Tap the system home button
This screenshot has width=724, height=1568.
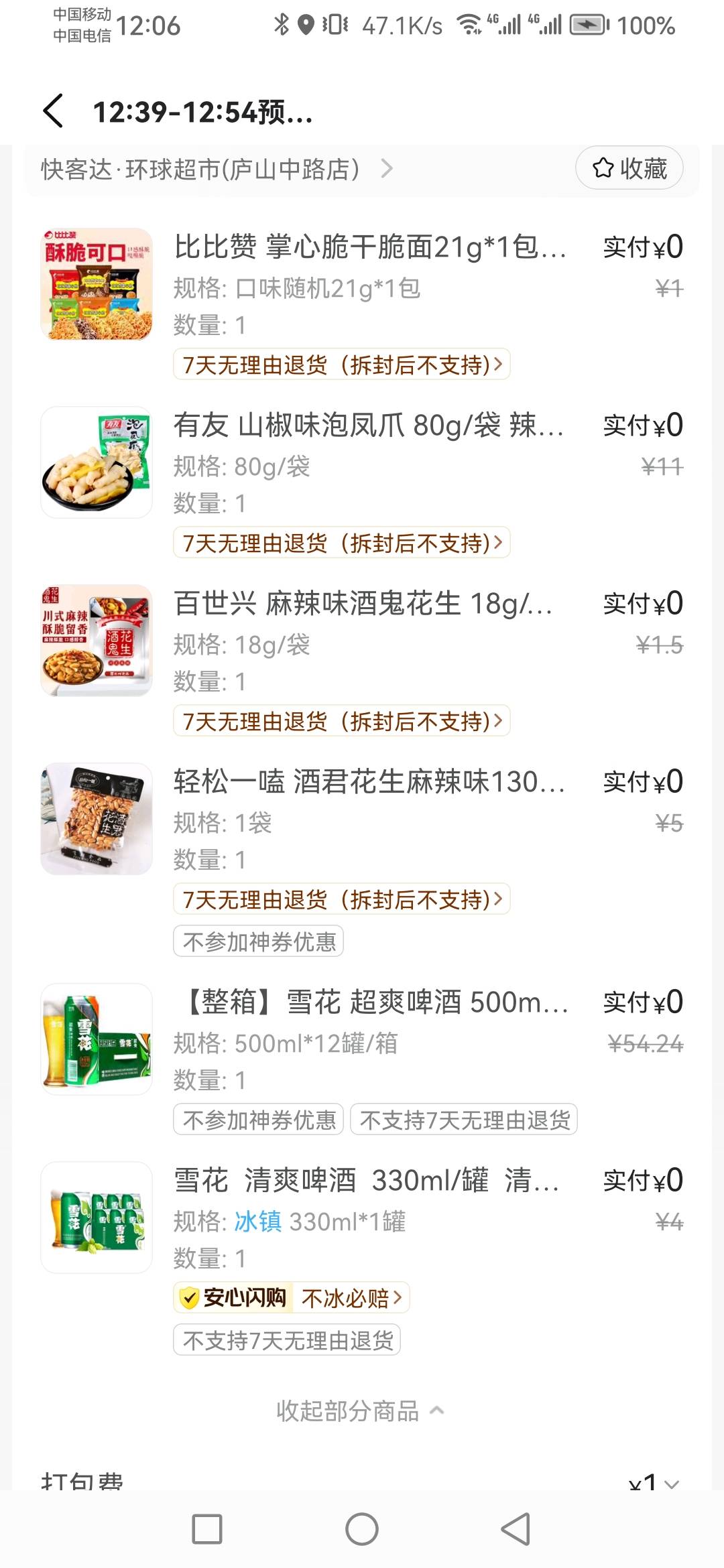[x=362, y=1530]
